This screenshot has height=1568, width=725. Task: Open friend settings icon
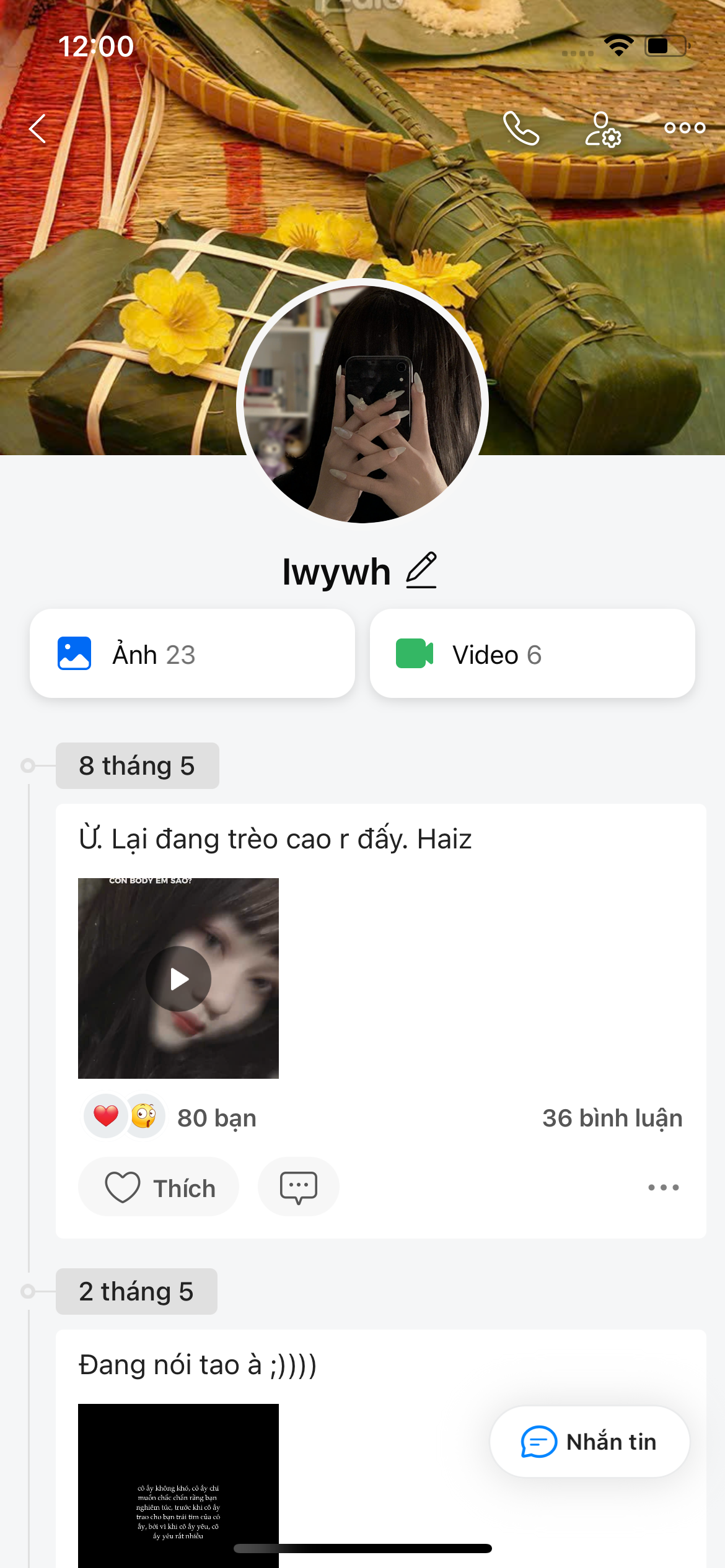tap(602, 129)
